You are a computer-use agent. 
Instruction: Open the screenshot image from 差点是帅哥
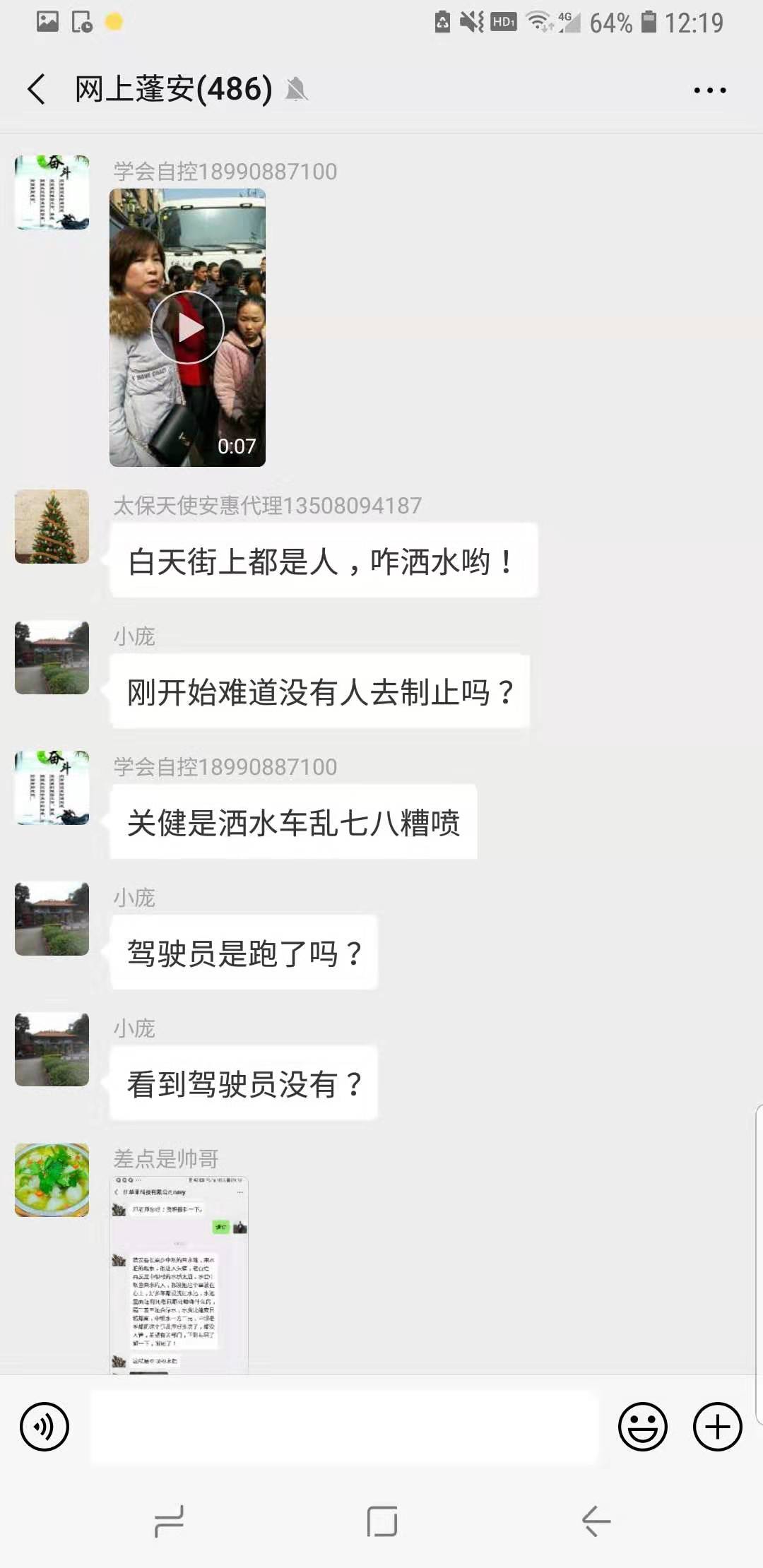point(179,1274)
